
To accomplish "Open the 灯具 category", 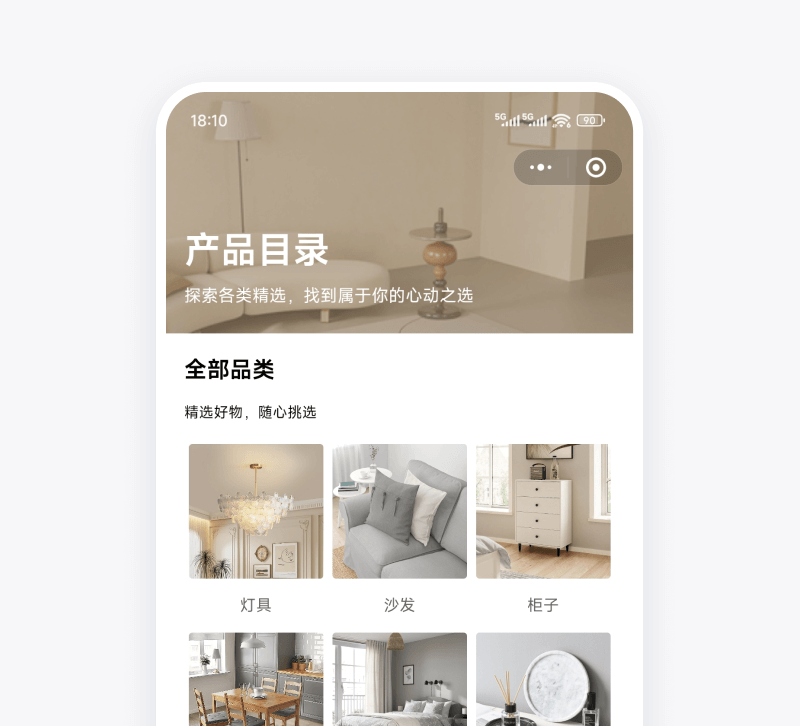I will (x=256, y=511).
